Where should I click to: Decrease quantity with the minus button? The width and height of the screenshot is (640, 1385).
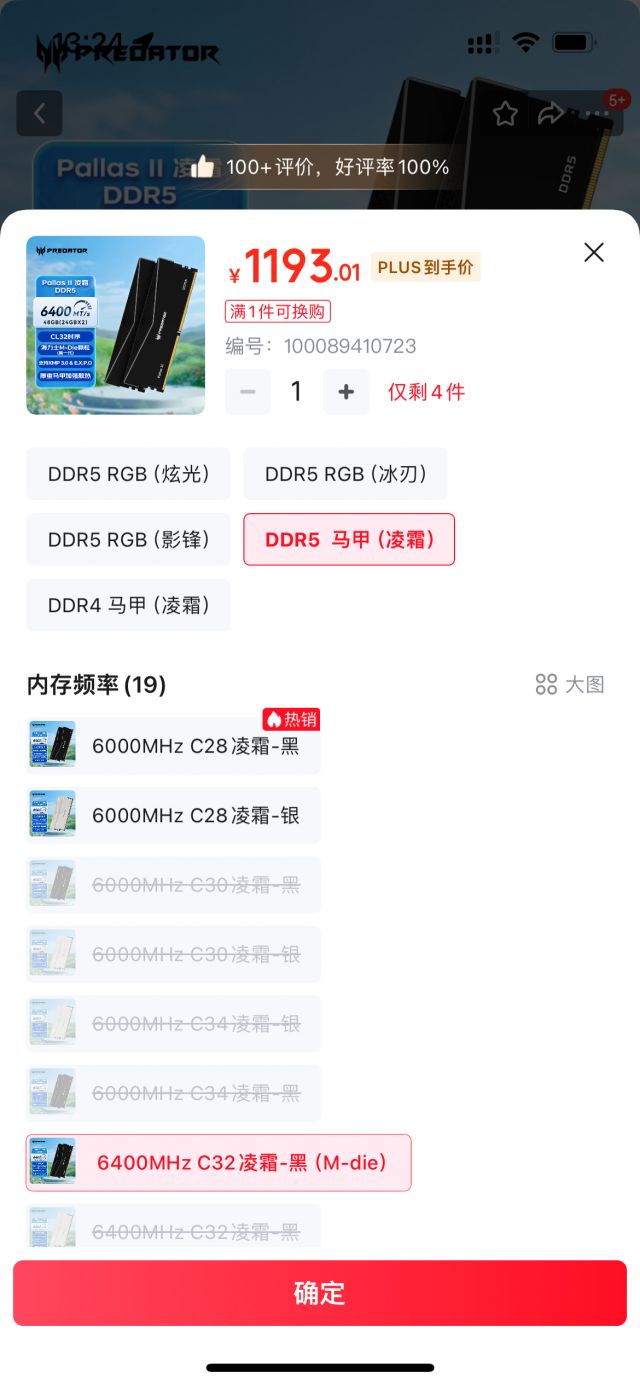tap(248, 392)
